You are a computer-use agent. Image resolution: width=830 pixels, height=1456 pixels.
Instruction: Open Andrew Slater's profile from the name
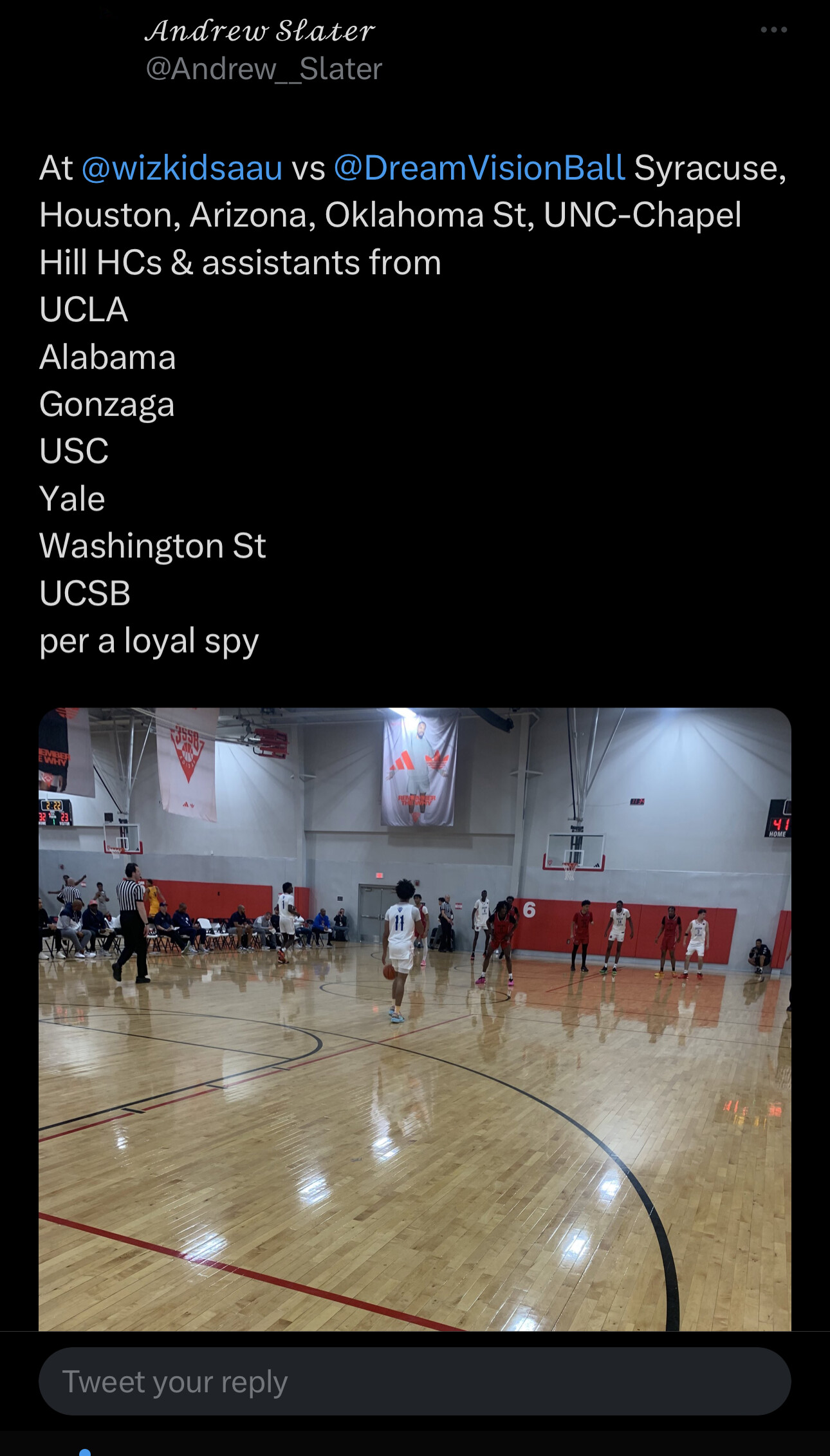[260, 30]
